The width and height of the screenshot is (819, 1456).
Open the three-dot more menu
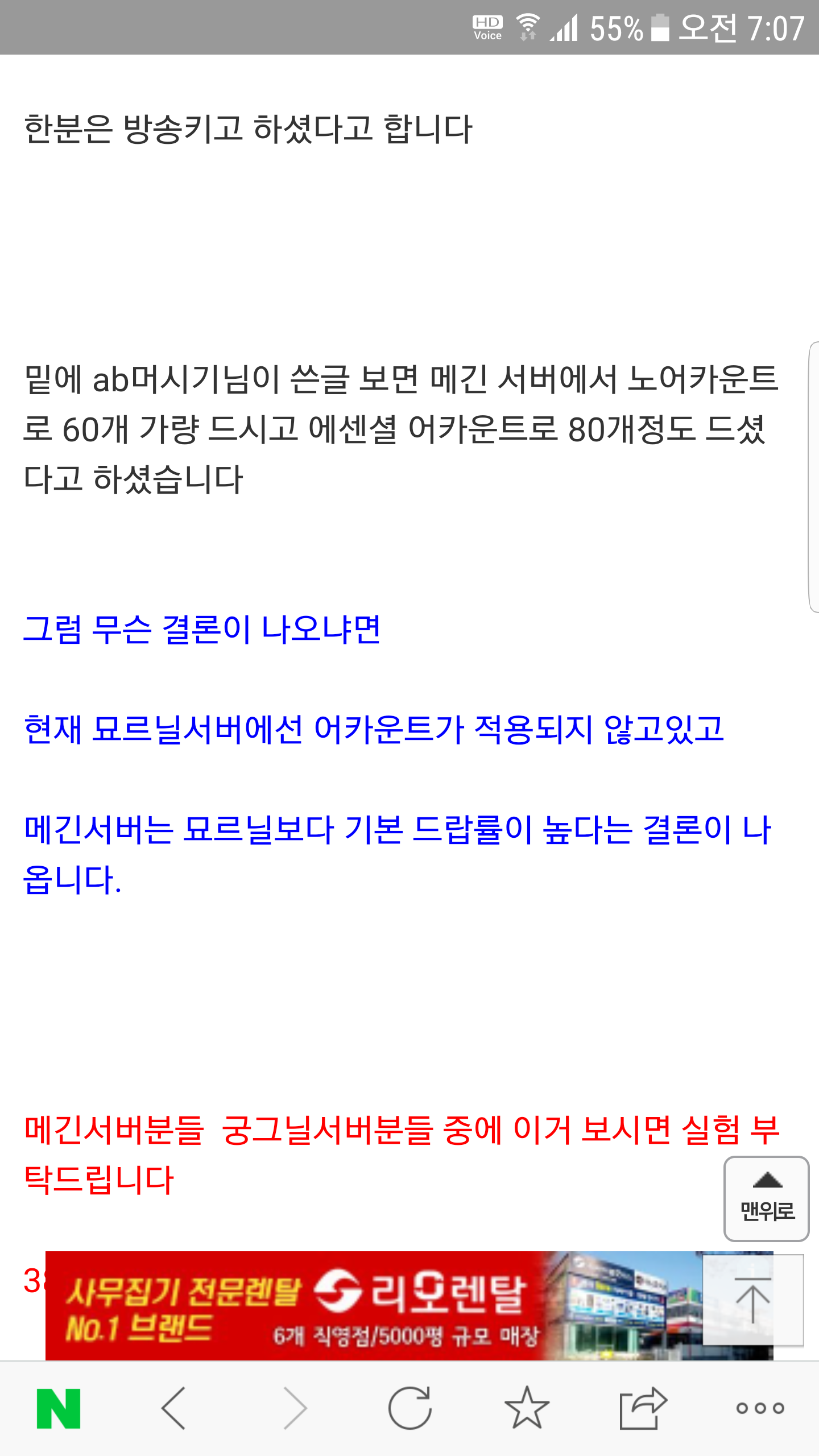coord(760,1408)
